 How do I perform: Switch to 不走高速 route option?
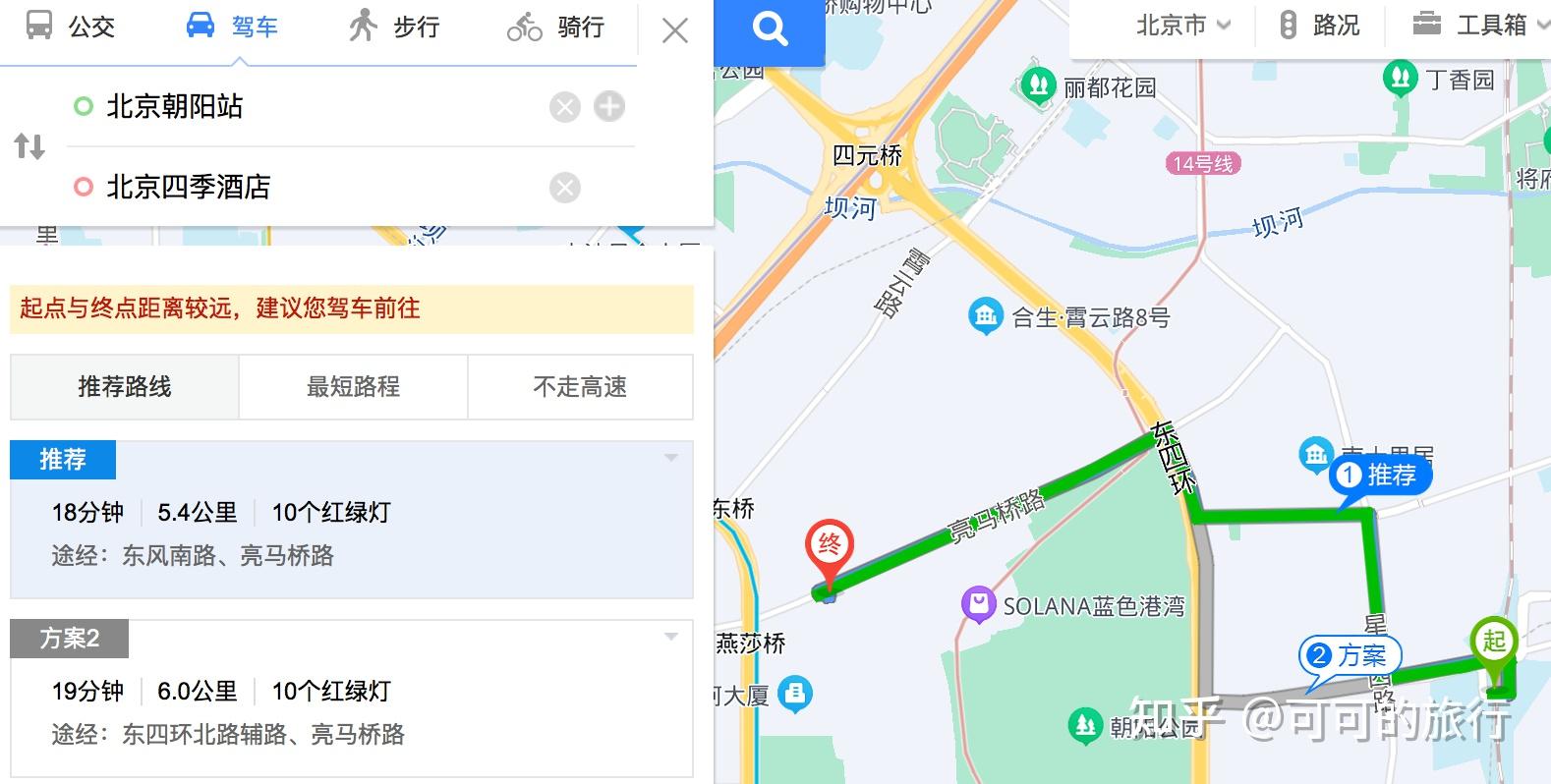pyautogui.click(x=580, y=387)
